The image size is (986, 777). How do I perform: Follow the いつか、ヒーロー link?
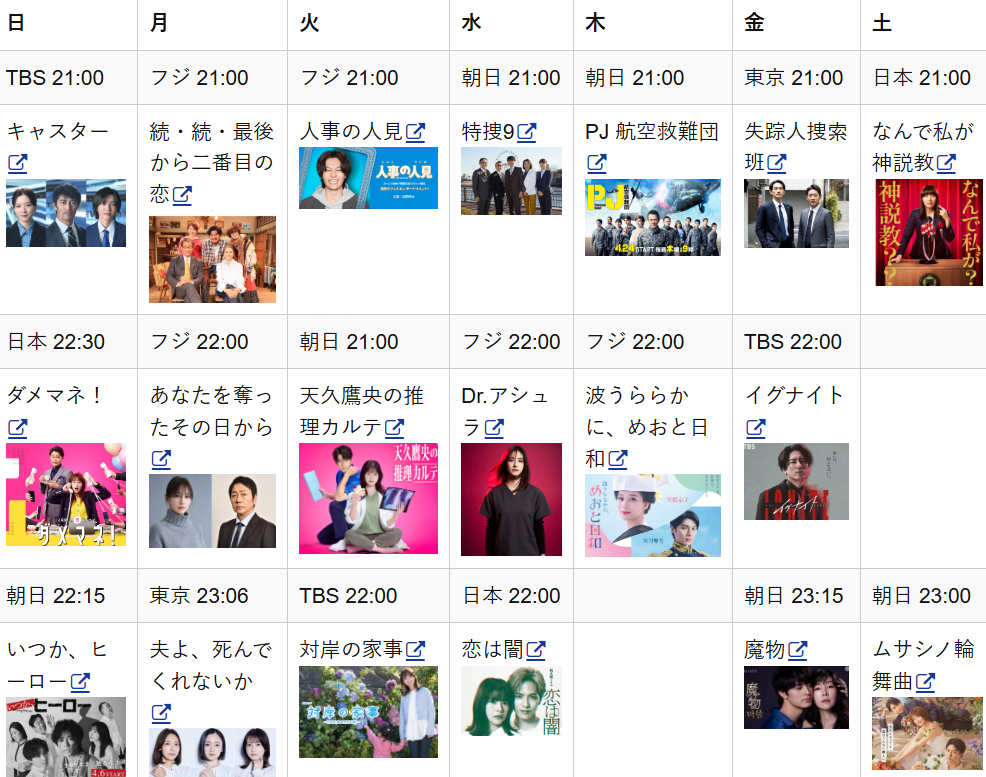(80, 682)
